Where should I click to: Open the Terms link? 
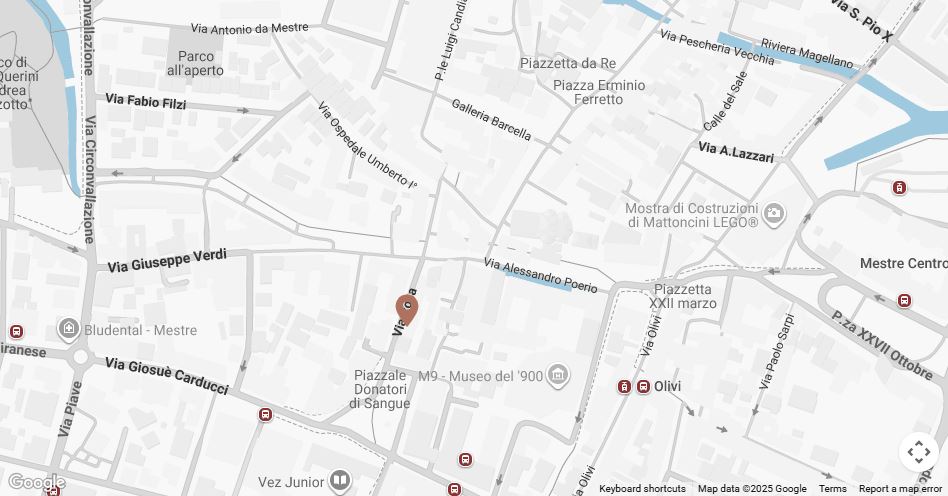[832, 489]
